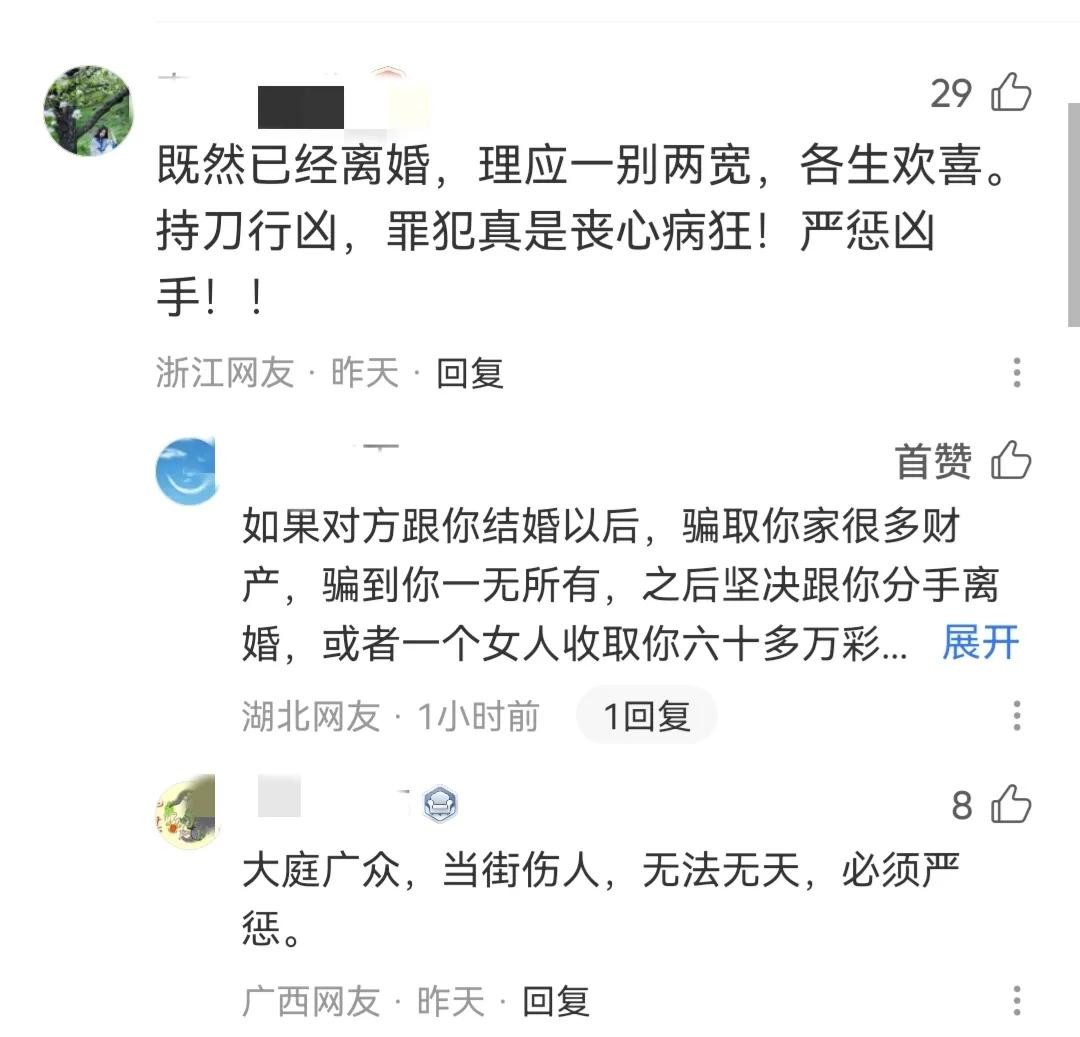The height and width of the screenshot is (1037, 1080).
Task: View the 1回复 under 湖北网友 comment
Action: tap(647, 715)
